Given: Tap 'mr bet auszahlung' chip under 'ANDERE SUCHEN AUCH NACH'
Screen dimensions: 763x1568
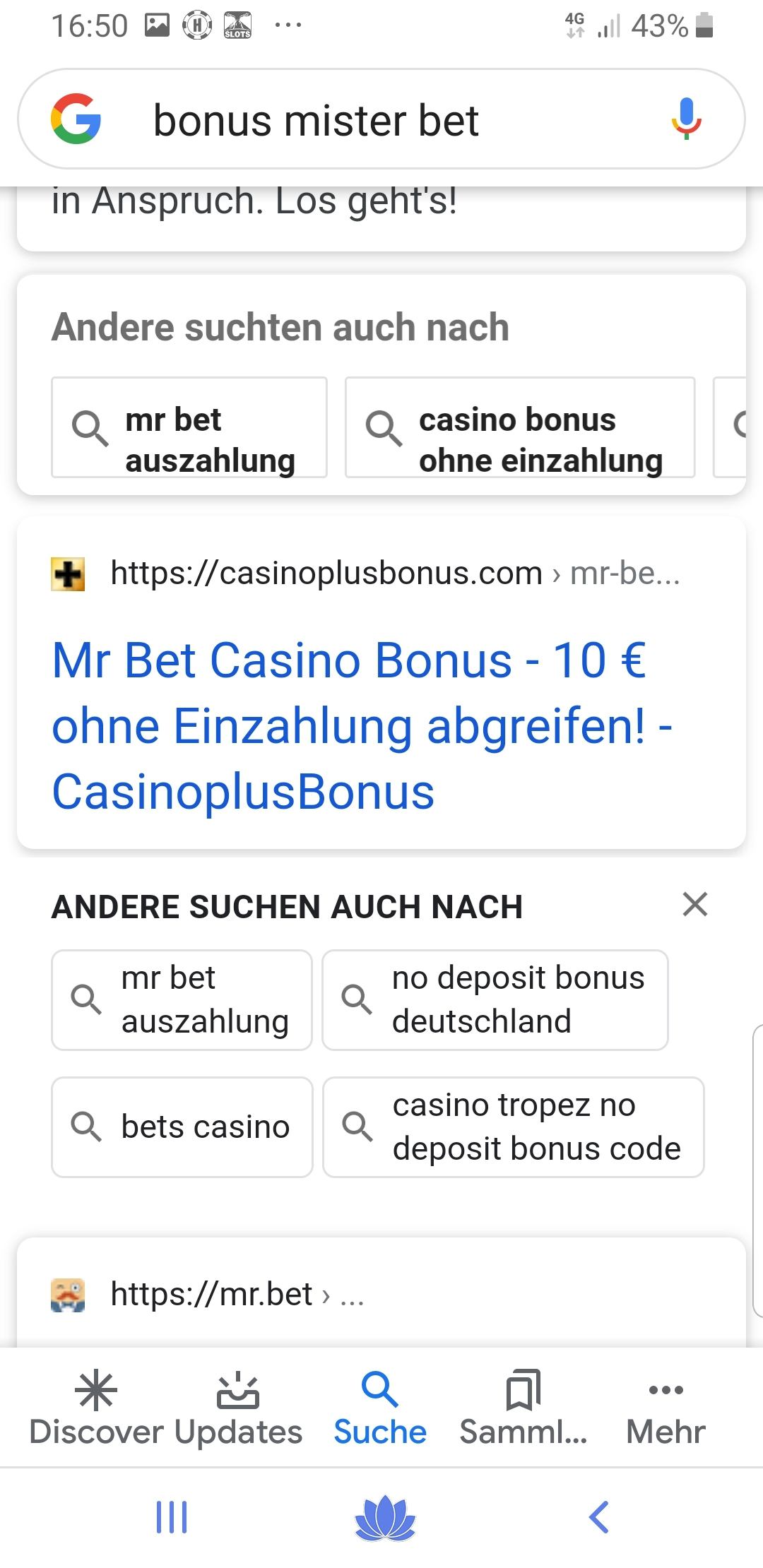Looking at the screenshot, I should point(182,1000).
